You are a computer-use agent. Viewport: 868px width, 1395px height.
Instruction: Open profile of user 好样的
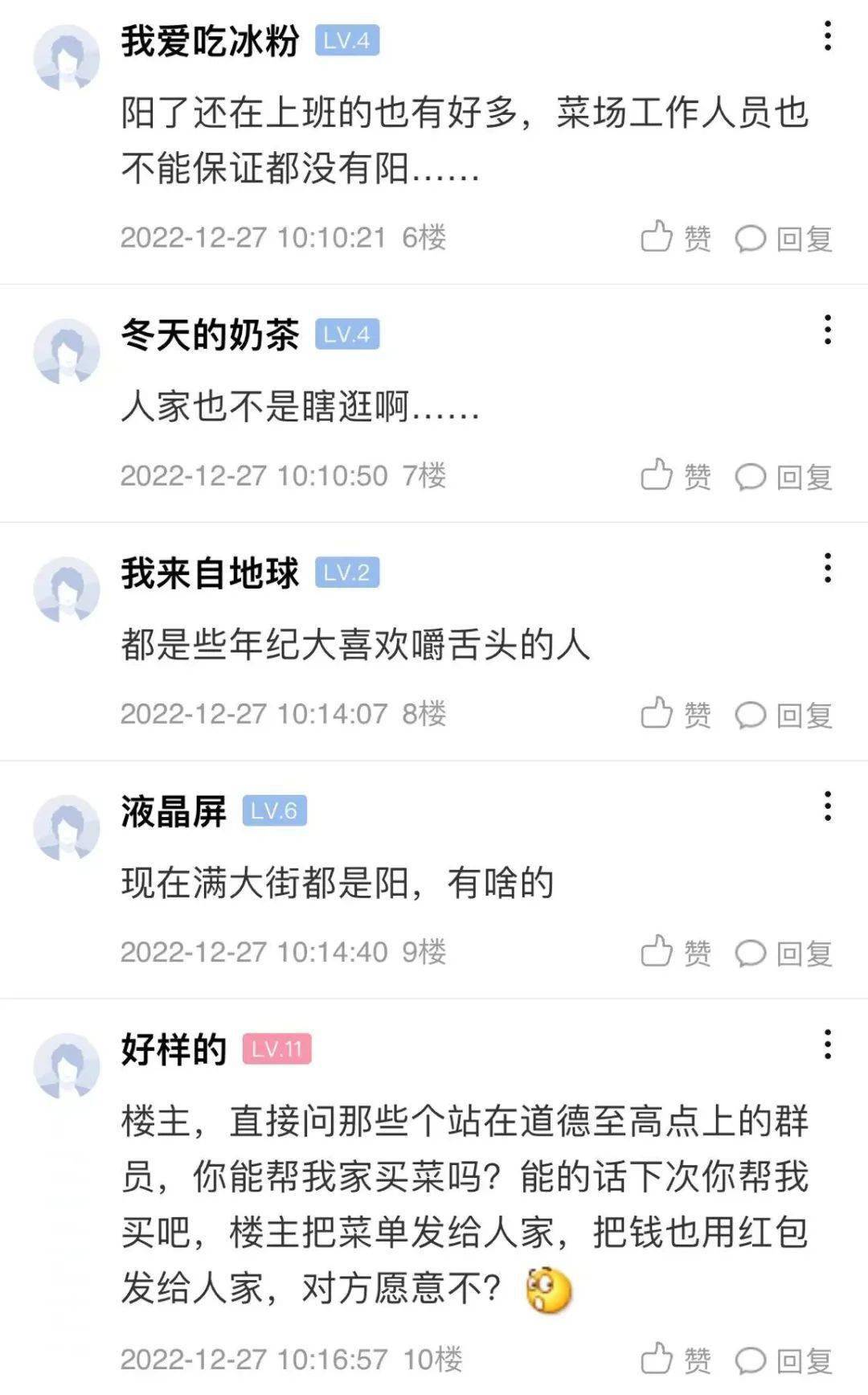coord(174,1049)
